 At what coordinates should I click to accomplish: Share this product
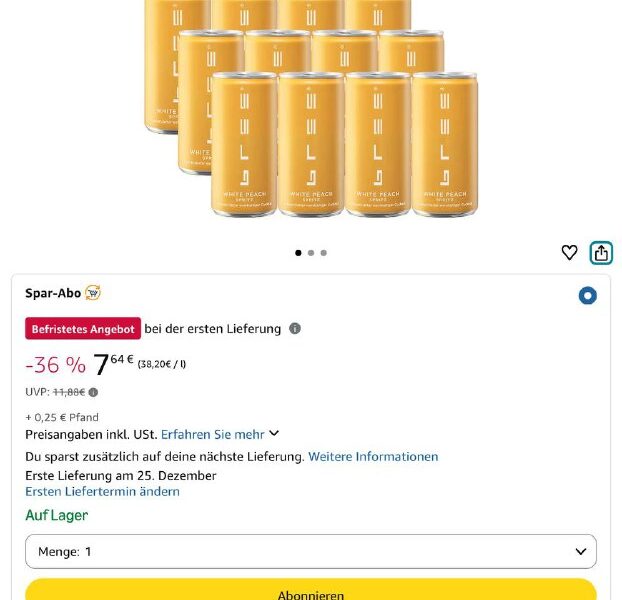click(601, 253)
